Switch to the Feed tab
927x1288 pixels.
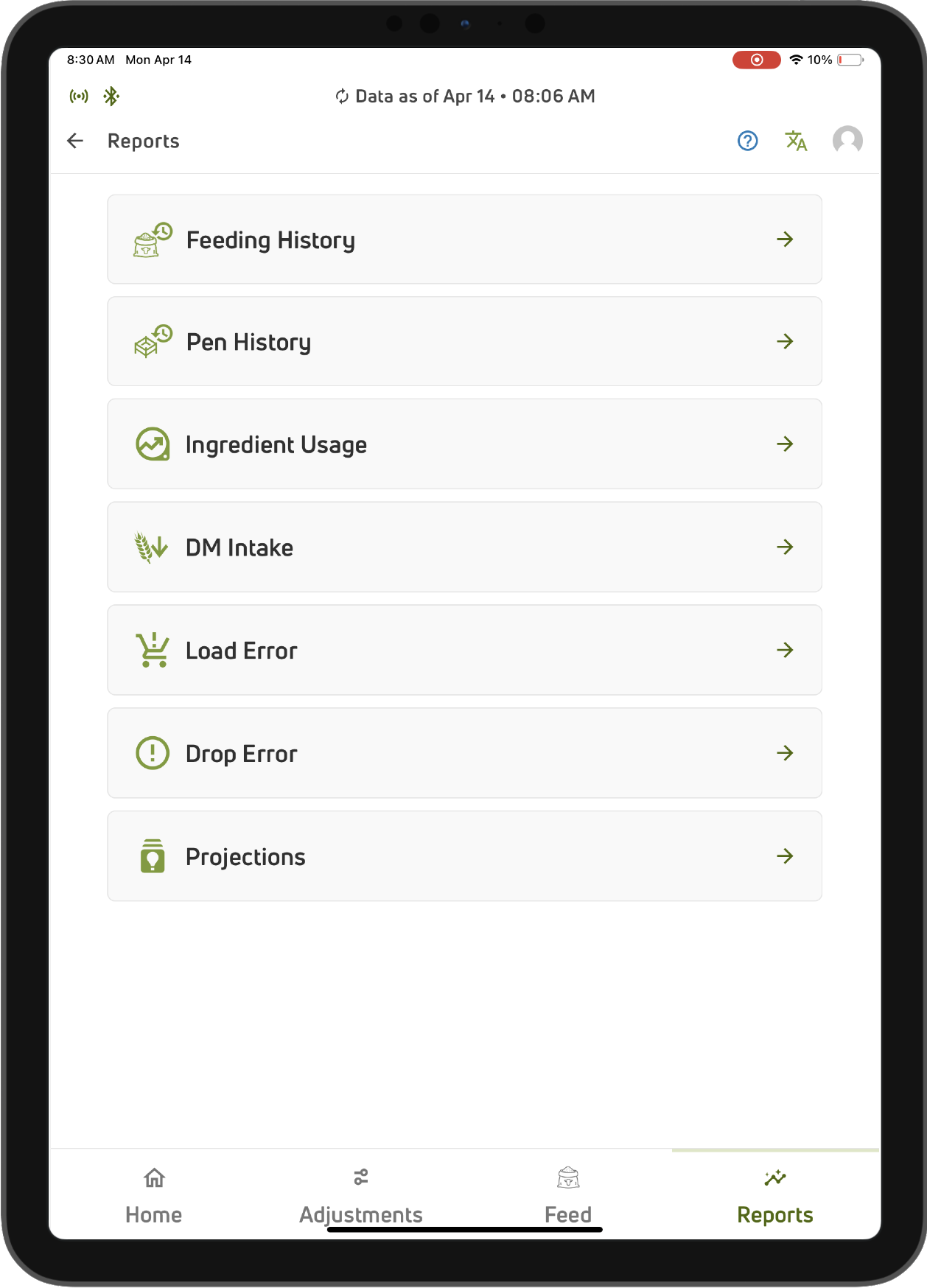(x=567, y=1195)
